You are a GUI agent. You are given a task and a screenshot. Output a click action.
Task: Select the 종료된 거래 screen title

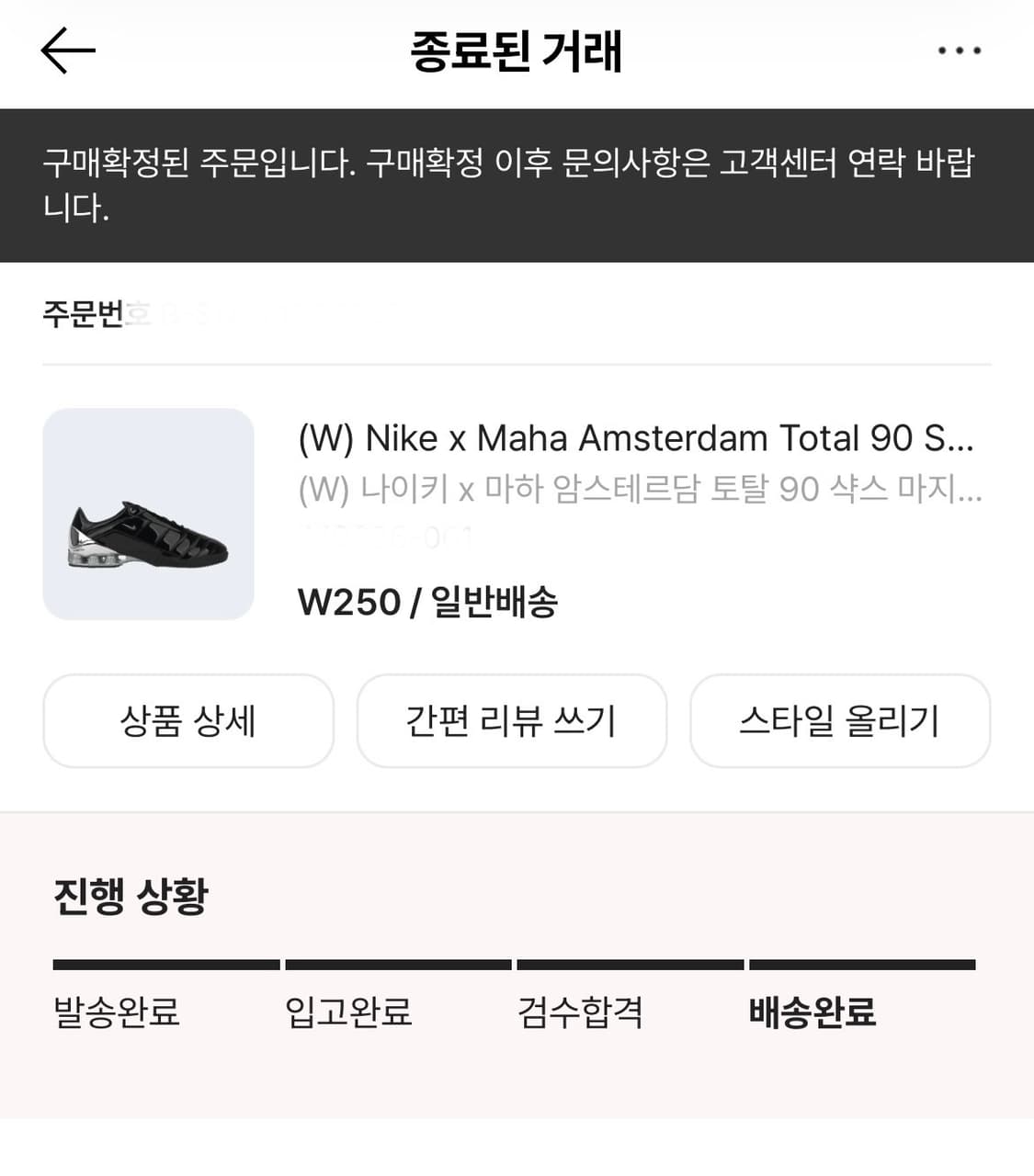(x=517, y=53)
